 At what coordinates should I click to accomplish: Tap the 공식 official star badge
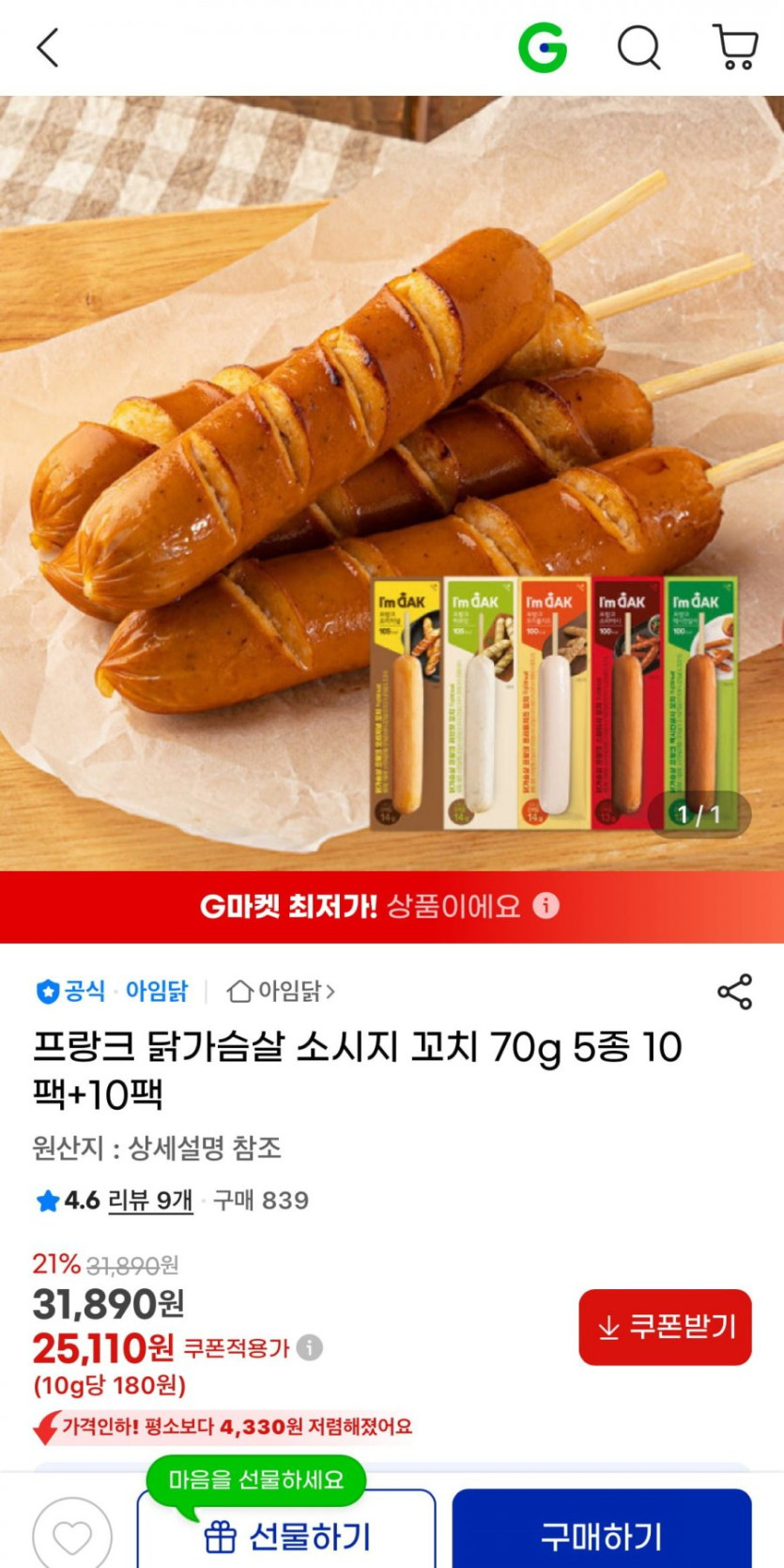click(44, 992)
